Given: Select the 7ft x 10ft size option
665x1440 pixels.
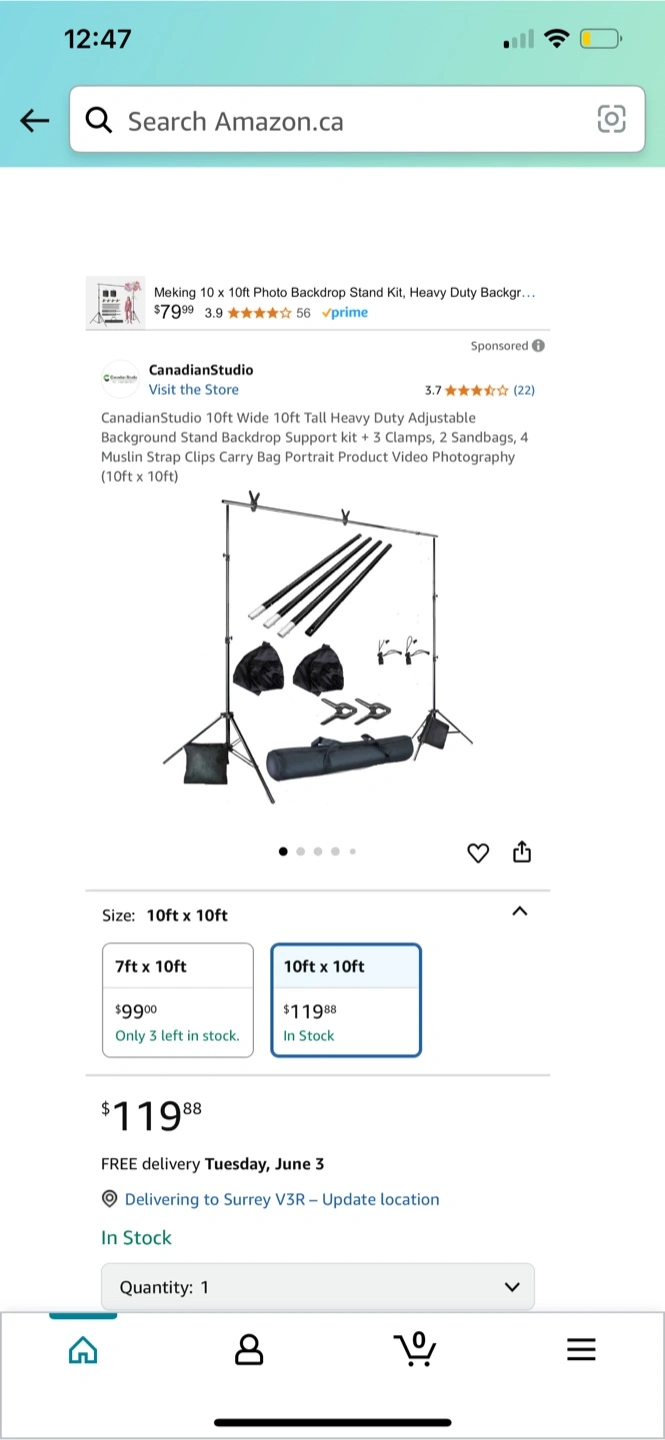Looking at the screenshot, I should 178,999.
